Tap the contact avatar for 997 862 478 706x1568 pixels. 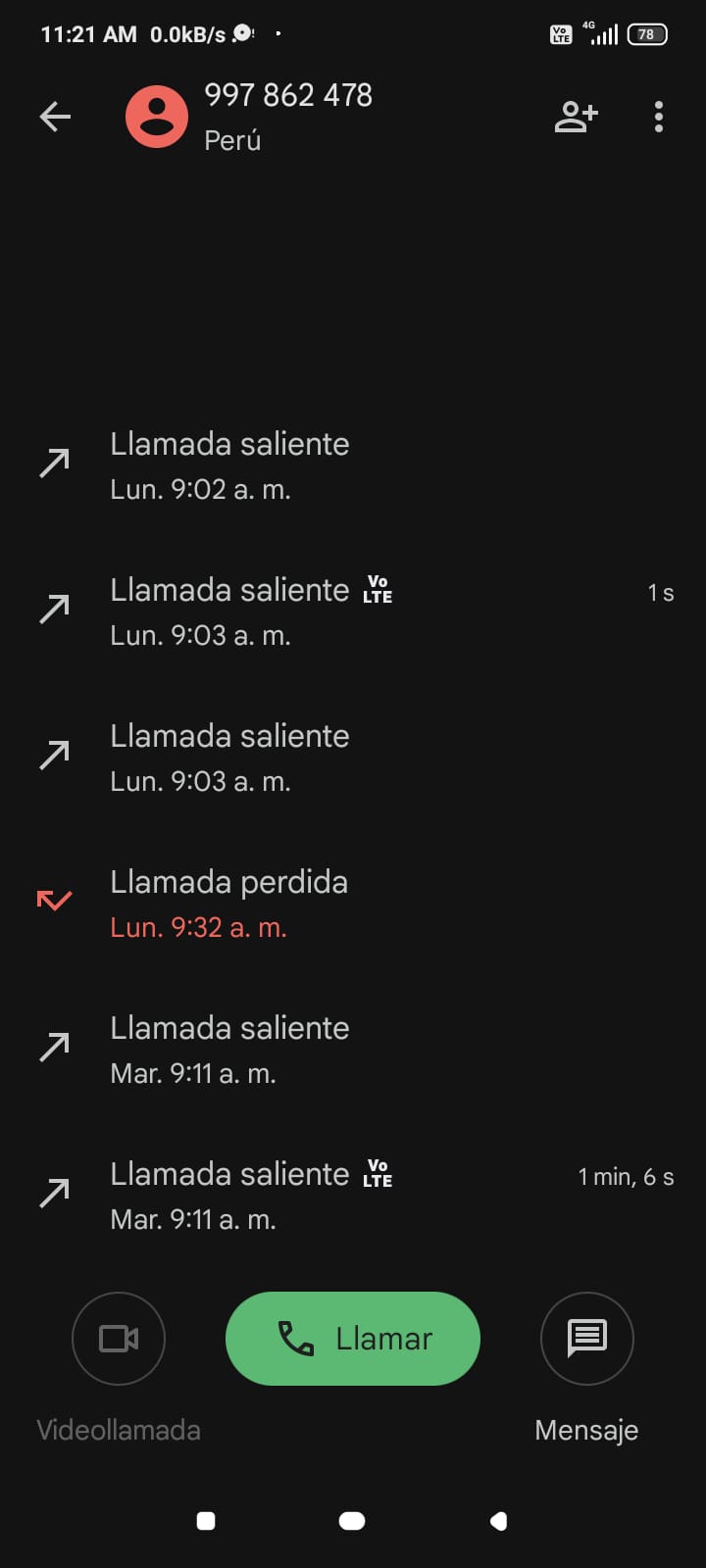tap(157, 118)
